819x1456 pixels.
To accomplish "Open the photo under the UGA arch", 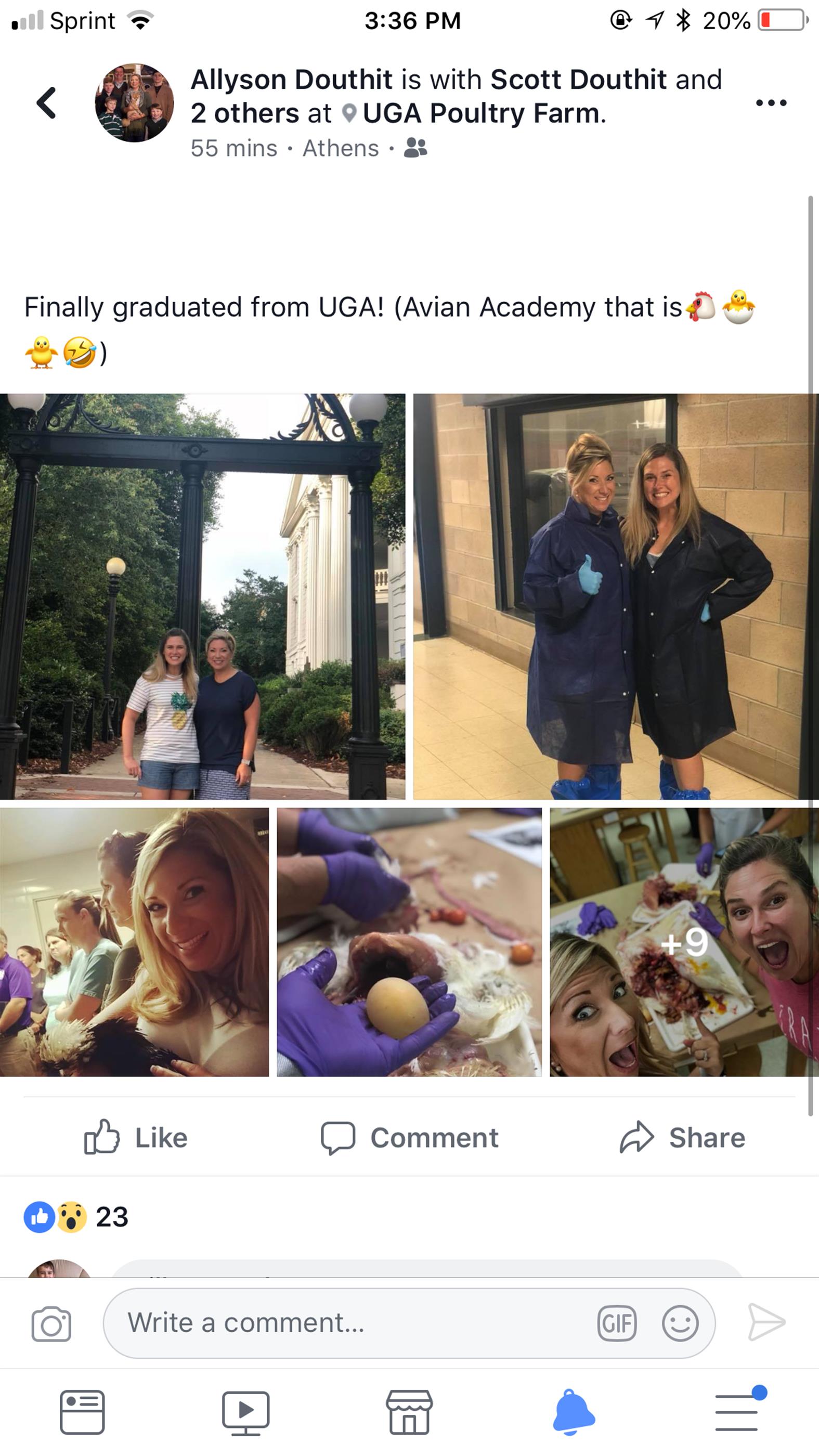I will pyautogui.click(x=202, y=596).
